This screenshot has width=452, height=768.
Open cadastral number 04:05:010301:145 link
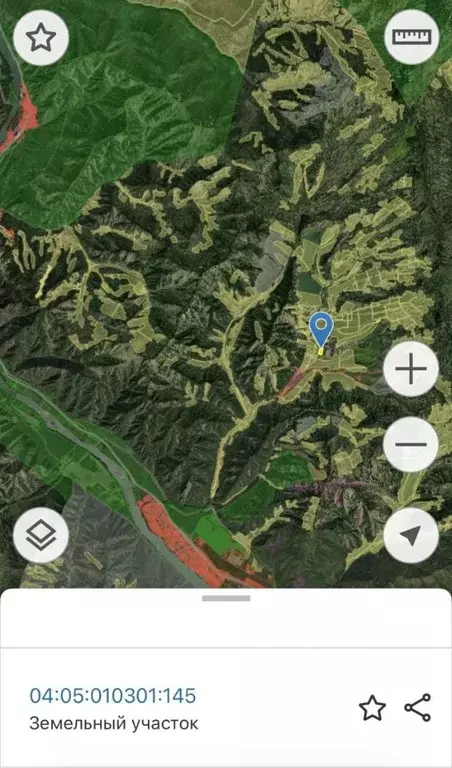click(x=113, y=696)
